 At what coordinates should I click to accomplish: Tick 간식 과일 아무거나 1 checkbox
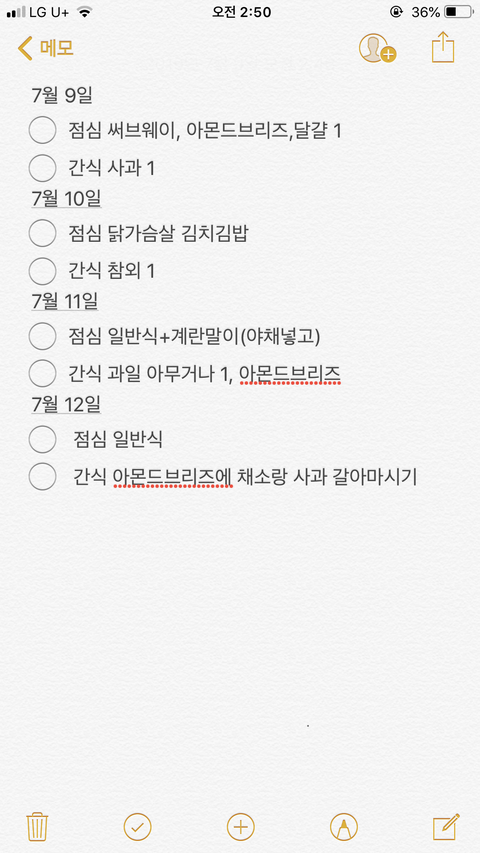coord(42,374)
